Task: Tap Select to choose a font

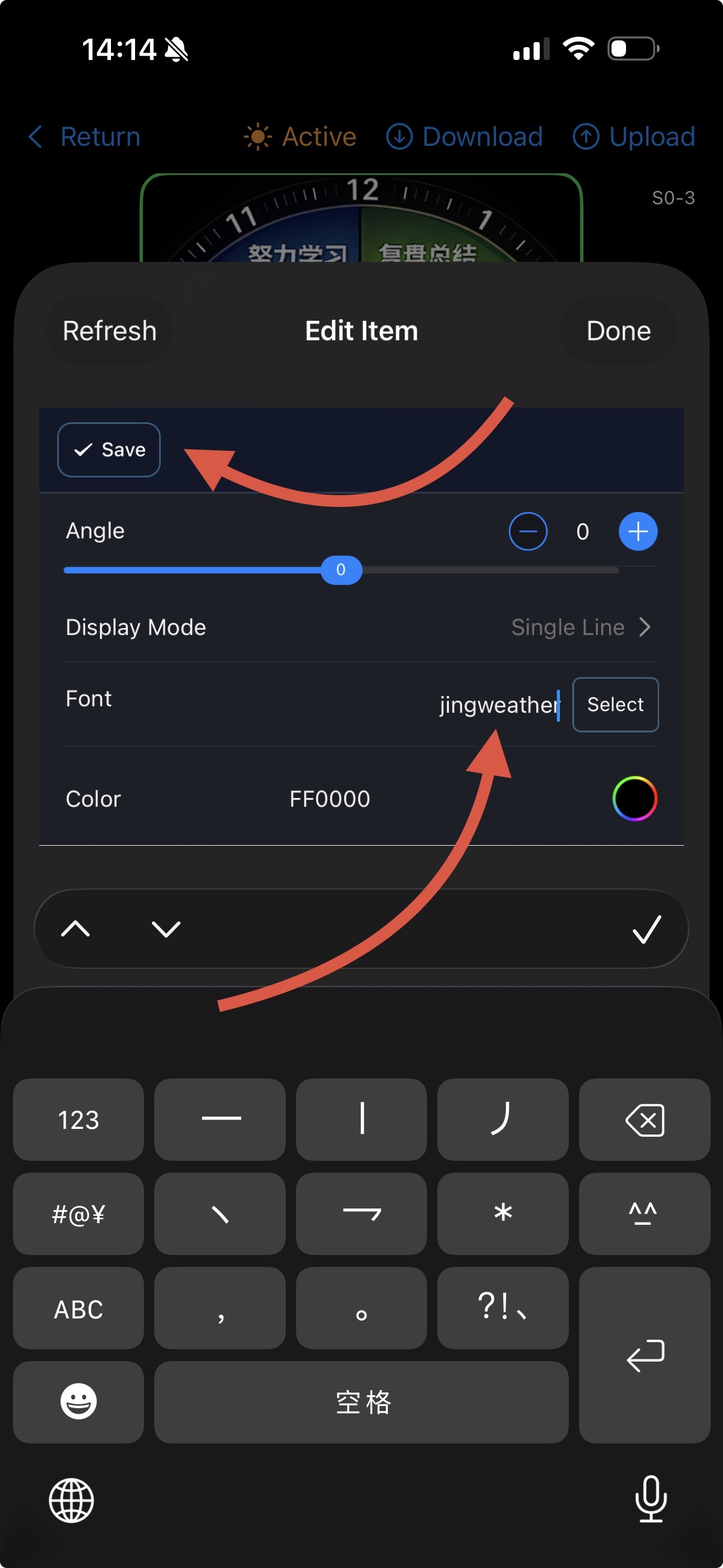Action: click(x=615, y=704)
